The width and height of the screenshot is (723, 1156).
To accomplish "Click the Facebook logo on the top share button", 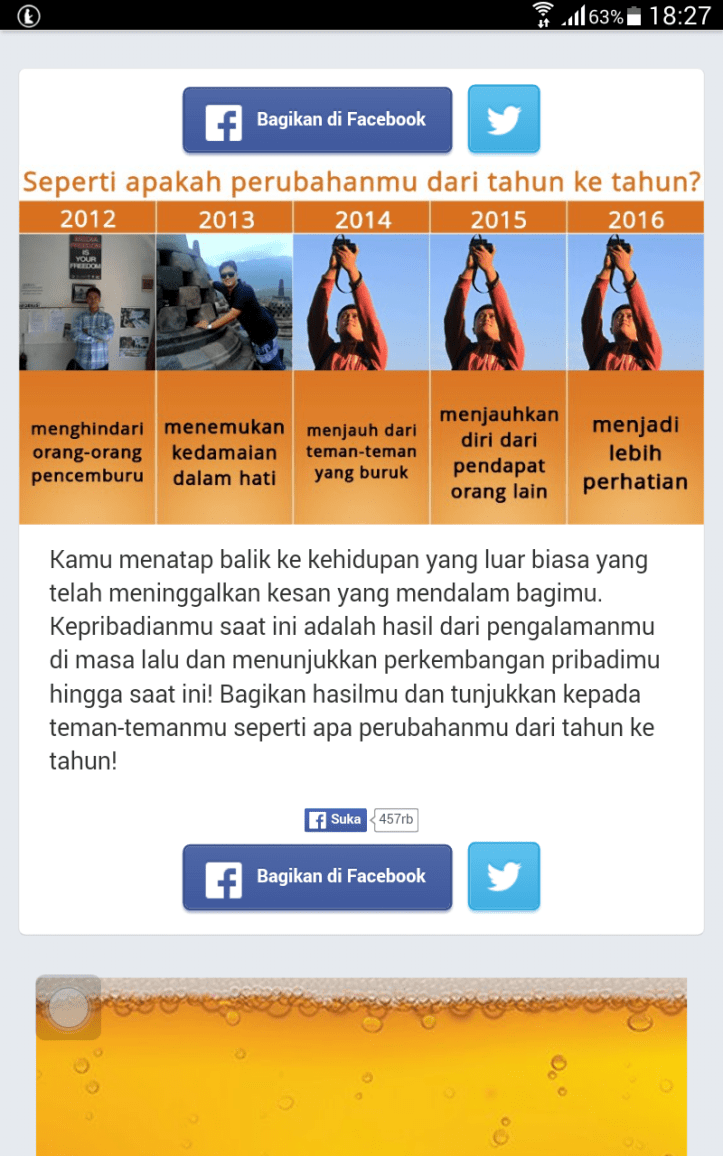I will click(x=223, y=120).
